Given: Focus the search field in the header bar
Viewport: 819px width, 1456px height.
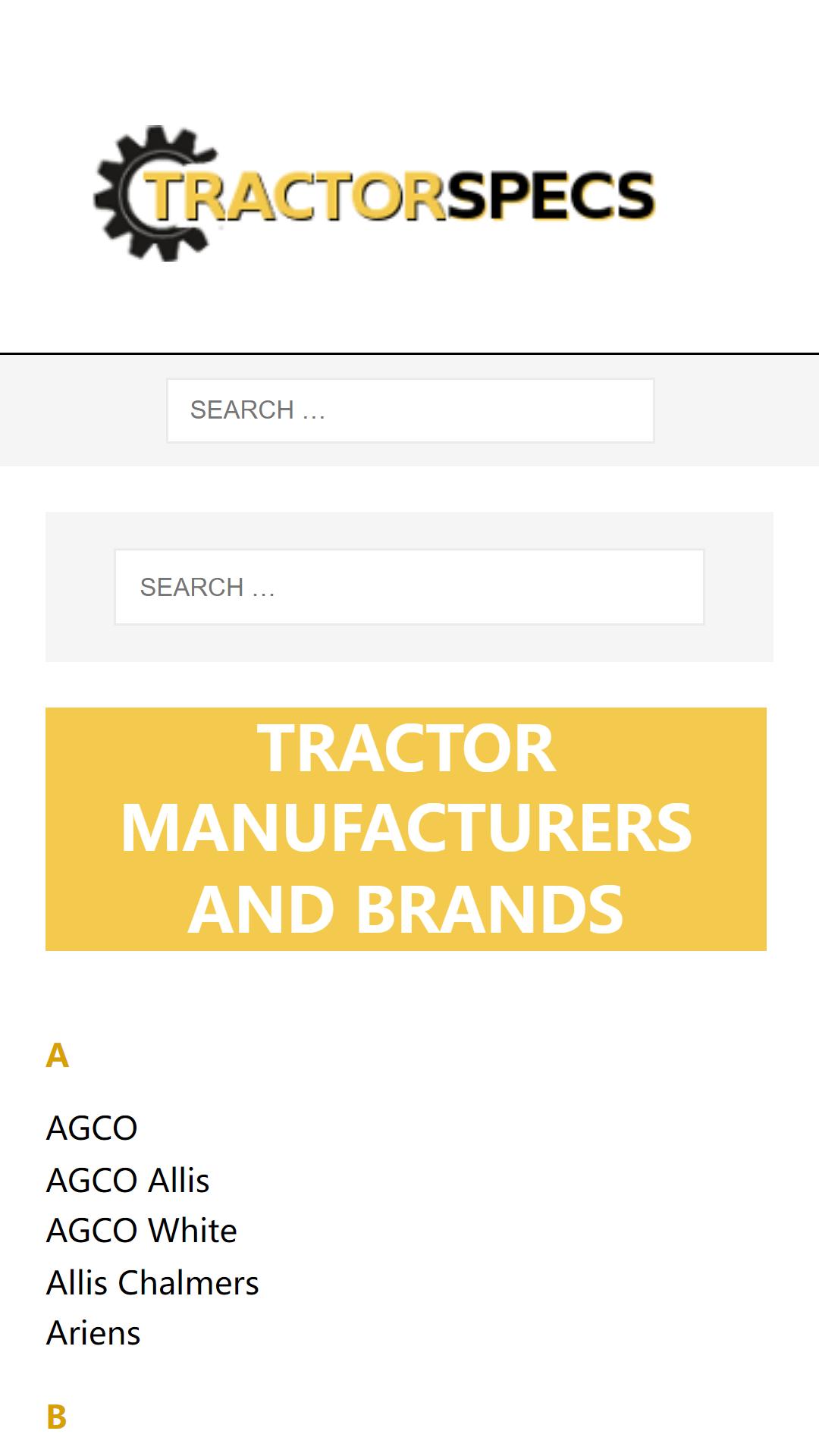Looking at the screenshot, I should [410, 410].
